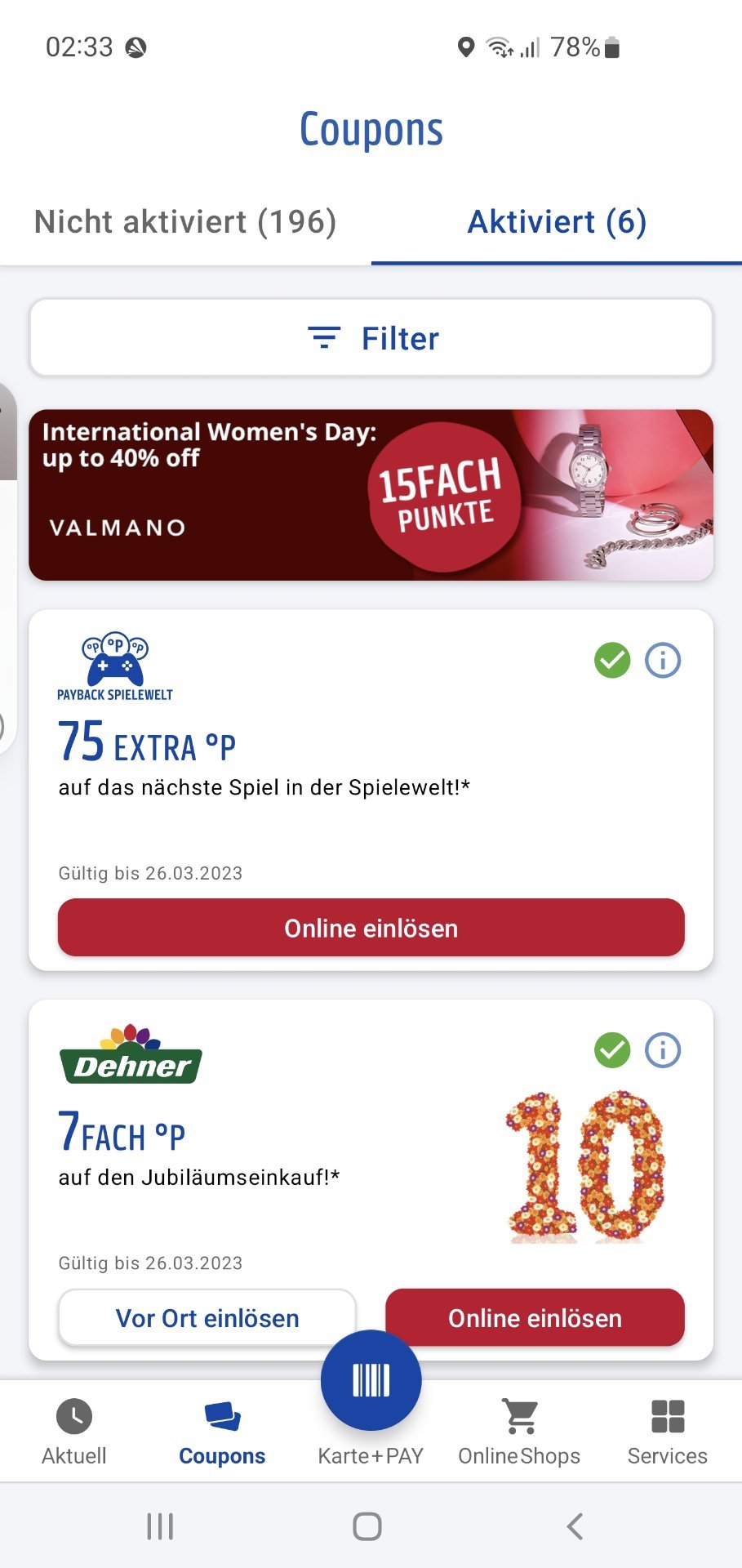Screen dimensions: 742x1568
Task: Go to the Aktuell tab
Action: tap(74, 1432)
